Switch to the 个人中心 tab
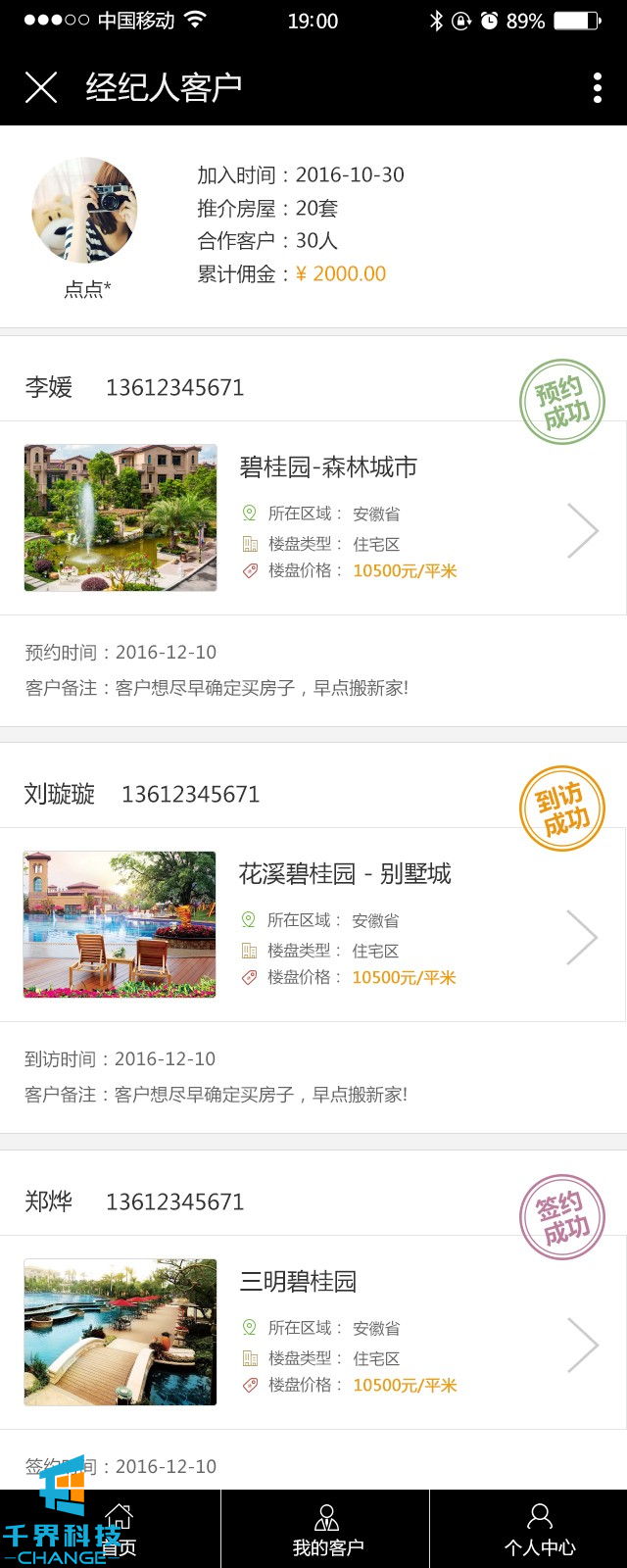The image size is (627, 1568). [x=539, y=1530]
